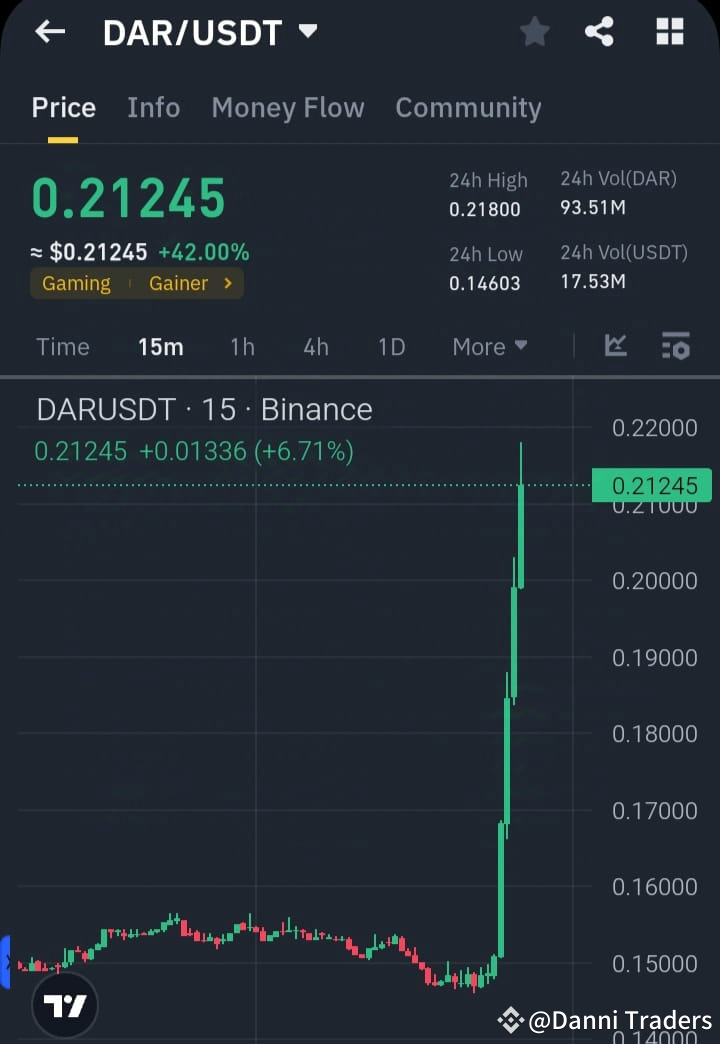
Task: Open the share icon to share this chart
Action: 599,31
